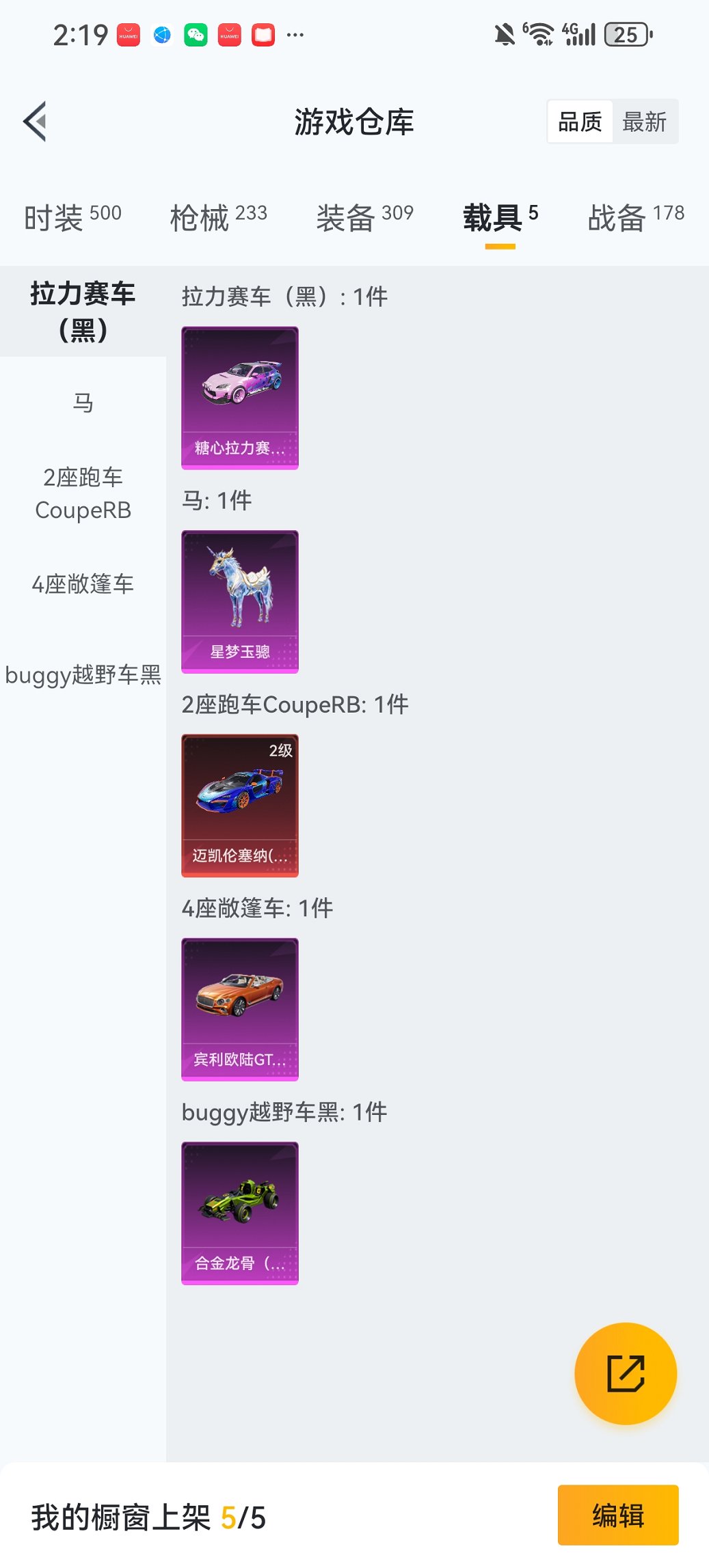
Task: Open the 合金龙骨 buggy item
Action: [240, 1213]
